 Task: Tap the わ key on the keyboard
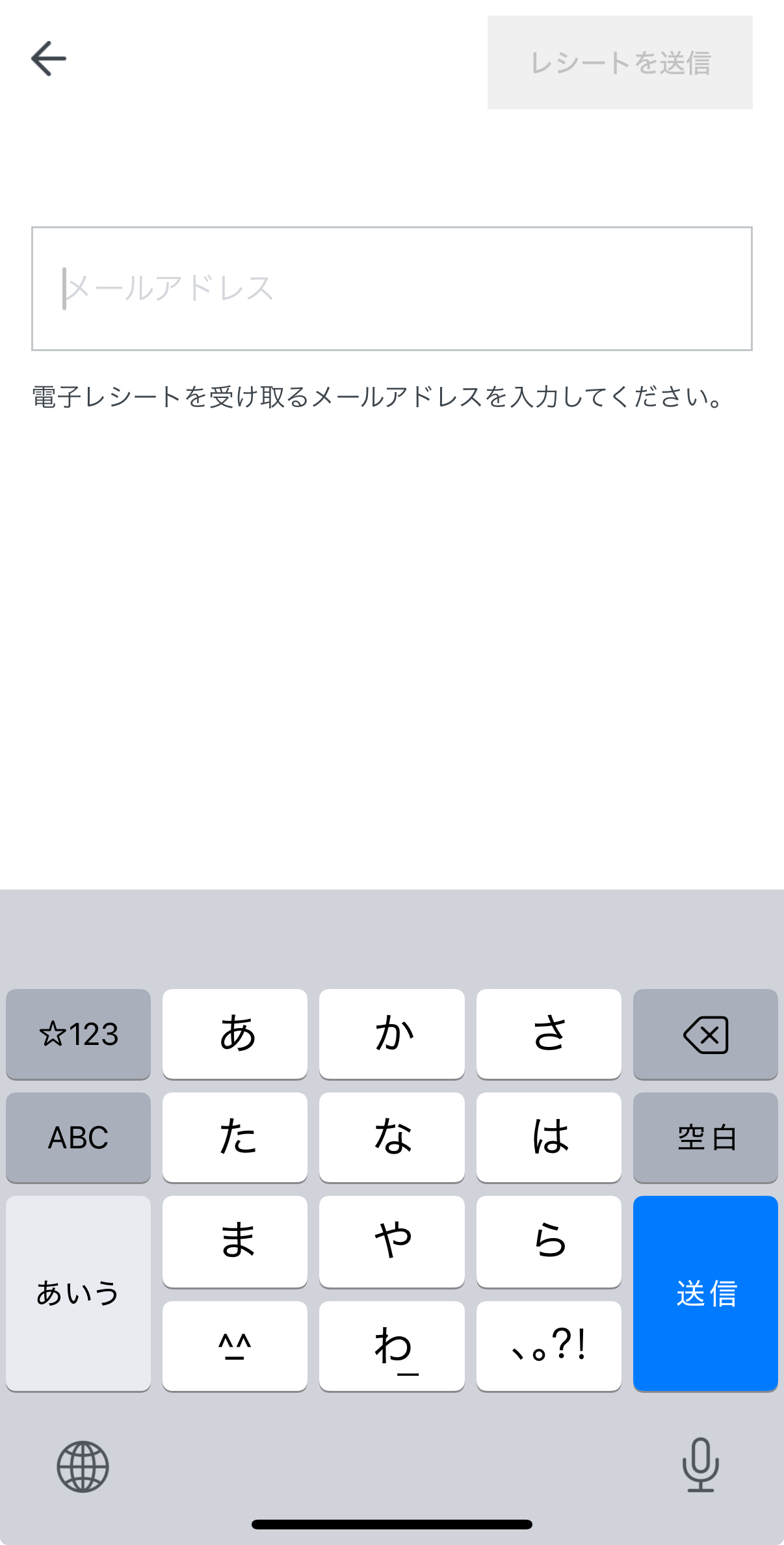point(391,1345)
